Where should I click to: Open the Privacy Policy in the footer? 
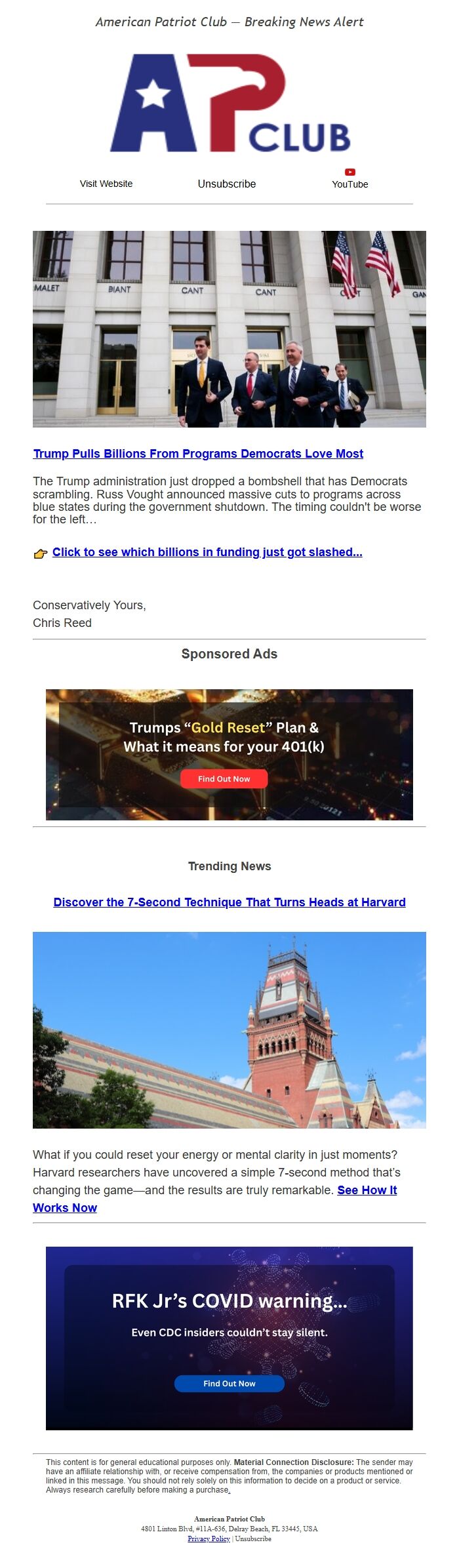[x=209, y=1538]
